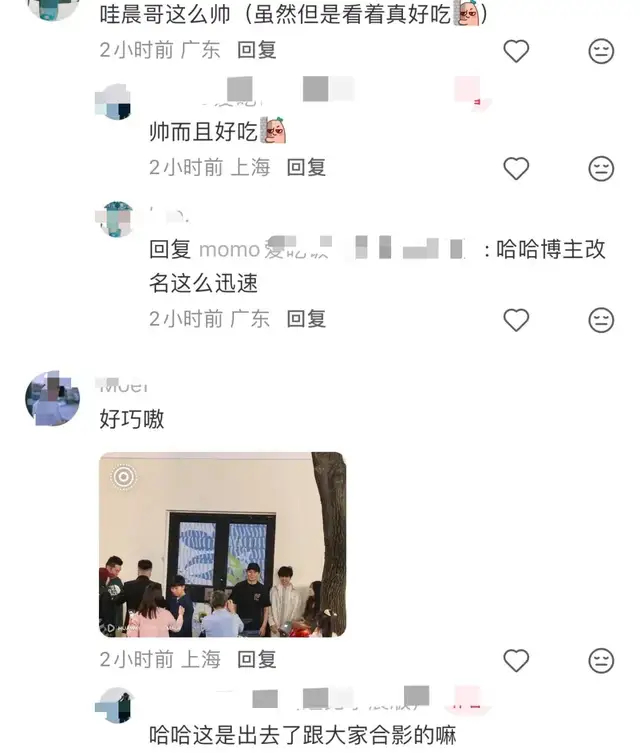Dislike the comment 哇晨哥这么帅
The width and height of the screenshot is (640, 753).
pos(601,50)
